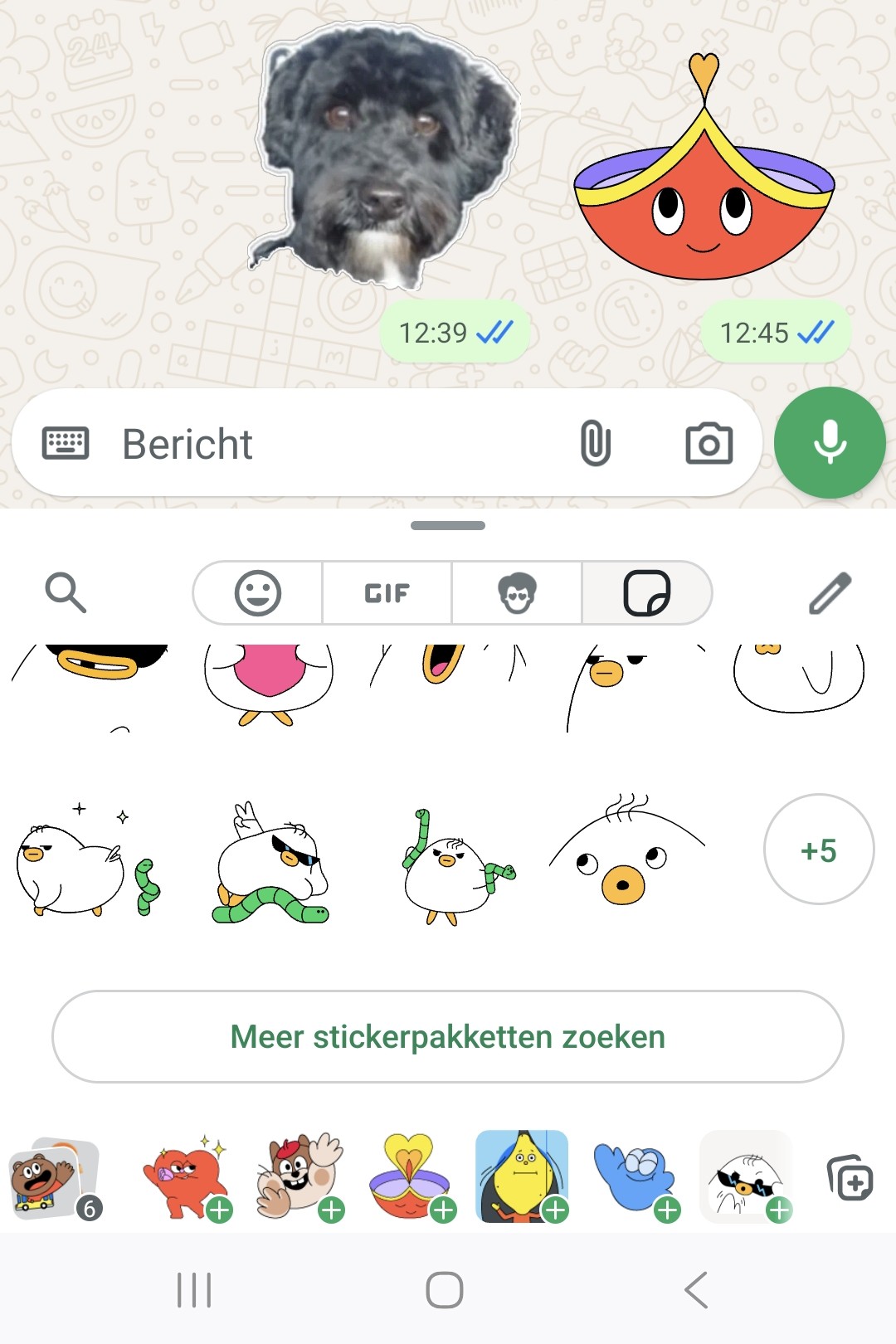Image resolution: width=896 pixels, height=1344 pixels.
Task: Open the sticker search
Action: click(x=66, y=593)
